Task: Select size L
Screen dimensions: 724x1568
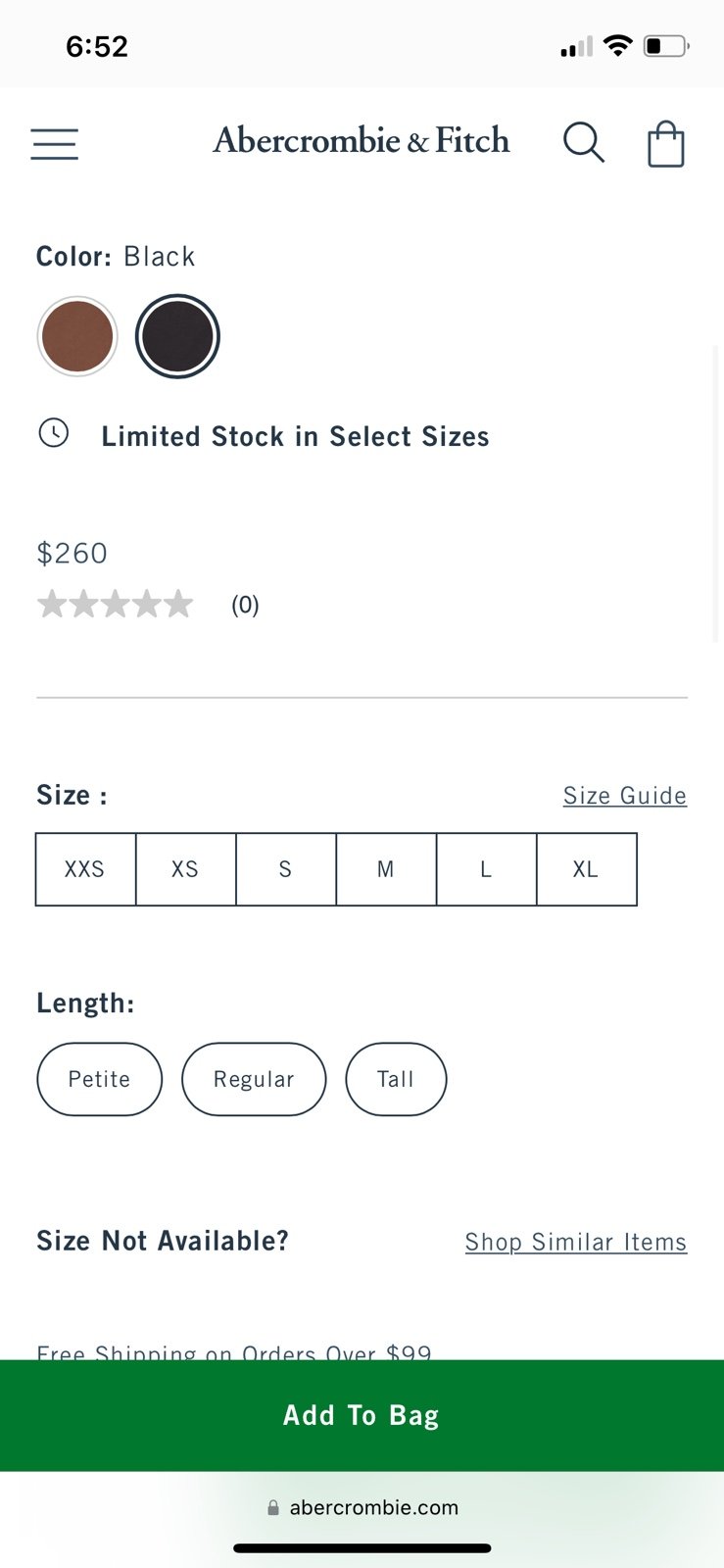Action: point(486,869)
